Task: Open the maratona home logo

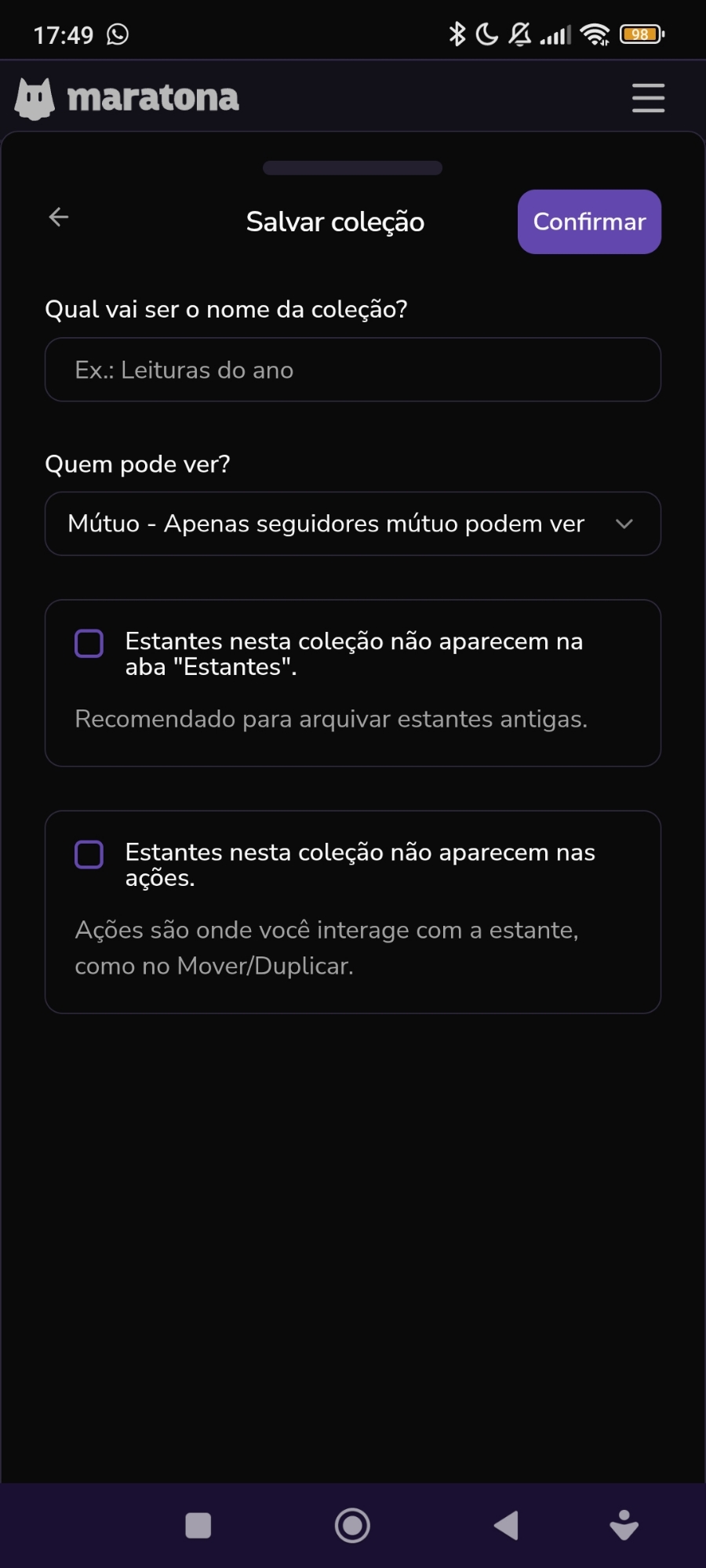Action: [127, 99]
